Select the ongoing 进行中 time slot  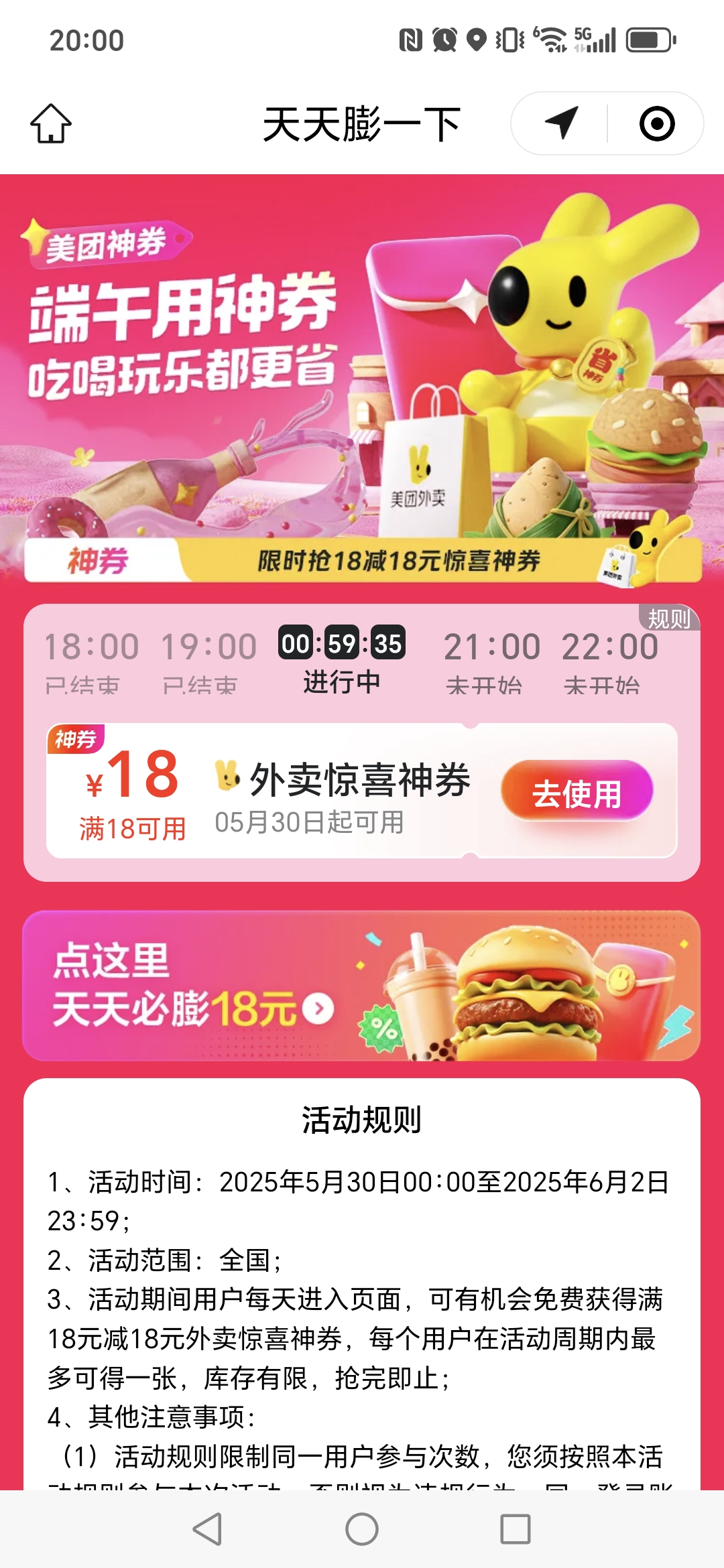tap(342, 661)
